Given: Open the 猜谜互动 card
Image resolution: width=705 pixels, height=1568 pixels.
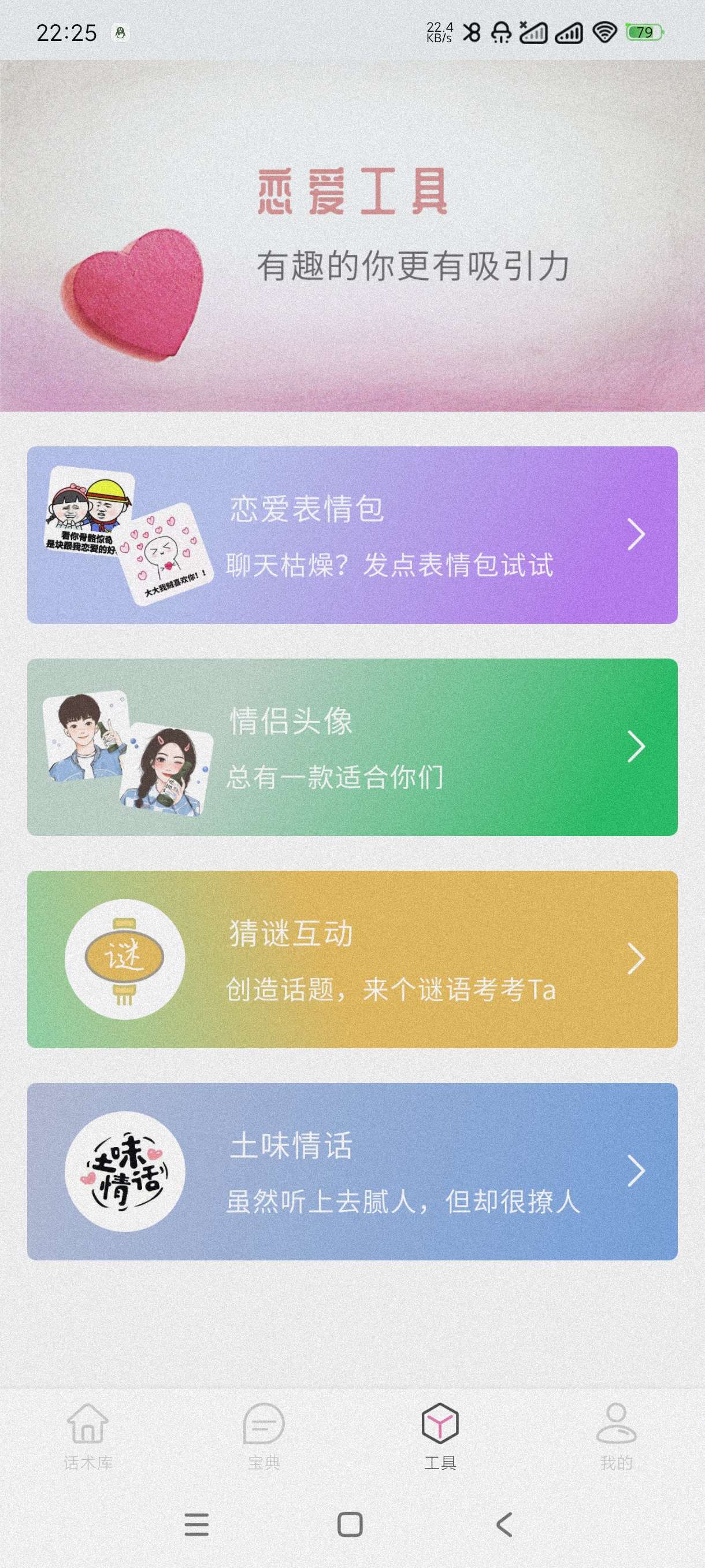Looking at the screenshot, I should pyautogui.click(x=352, y=959).
